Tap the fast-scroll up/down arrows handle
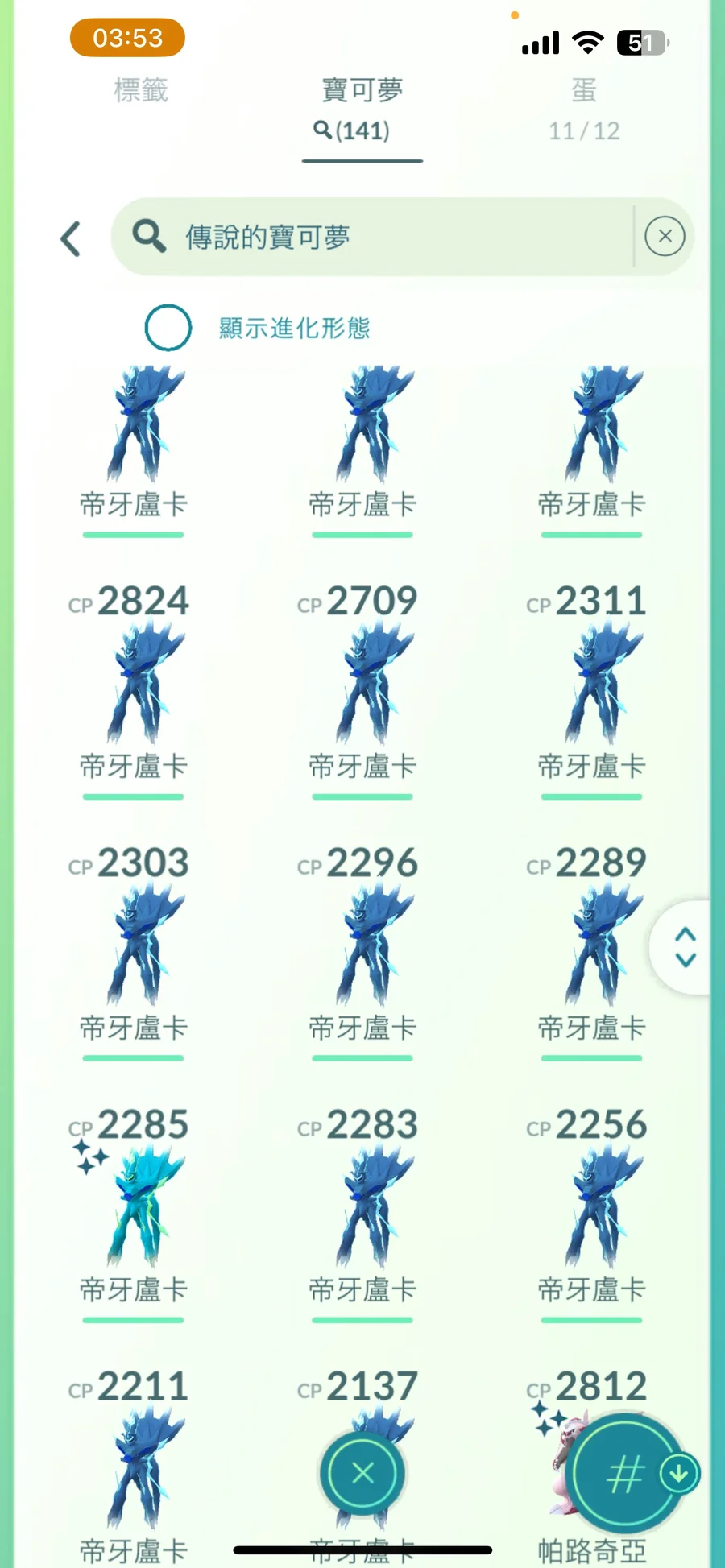725x1568 pixels. (x=684, y=947)
